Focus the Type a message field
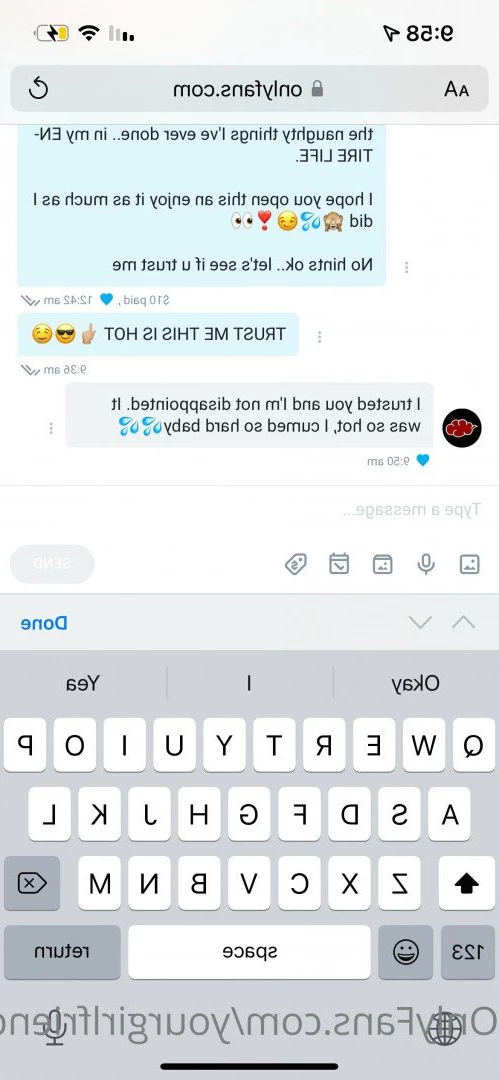499x1080 pixels. [250, 510]
